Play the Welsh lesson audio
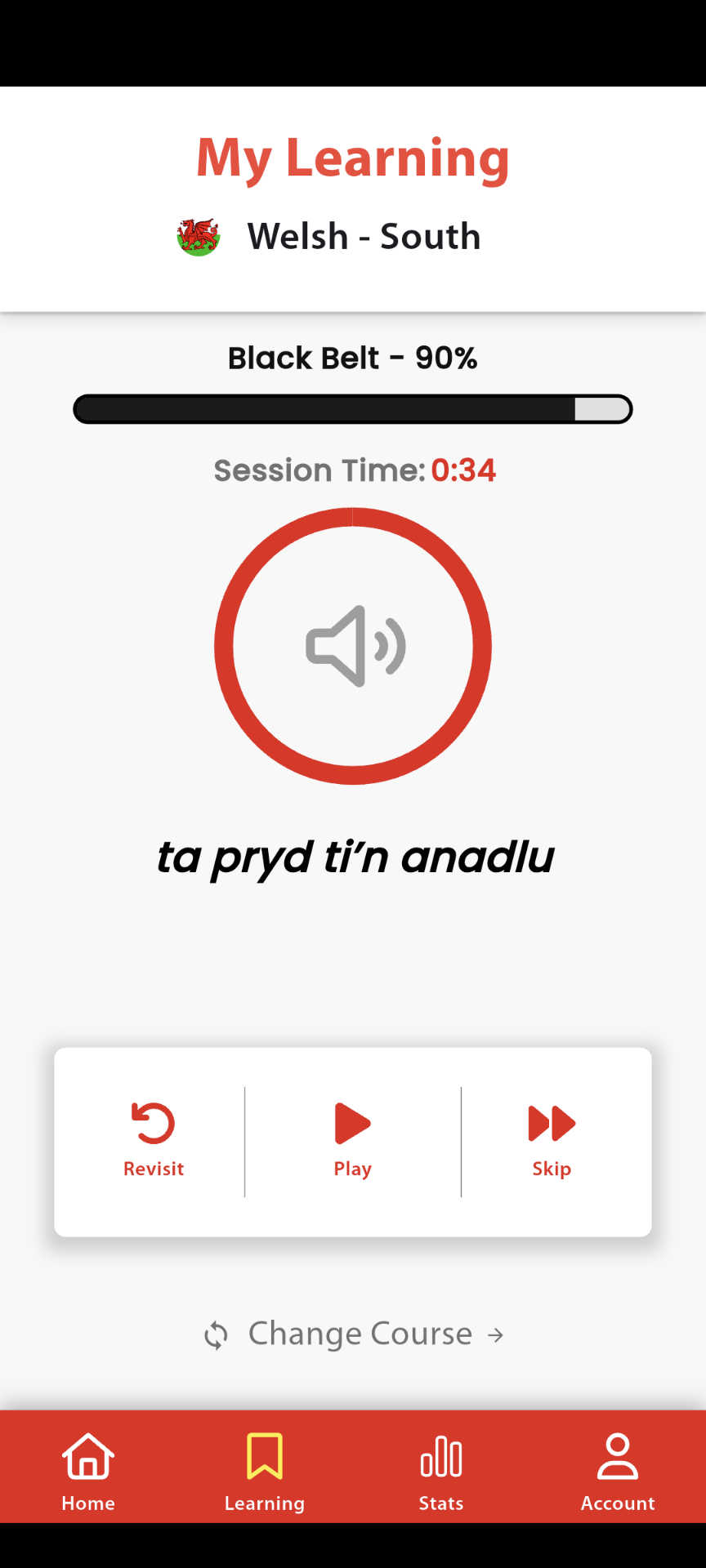The image size is (706, 1568). coord(353,1140)
